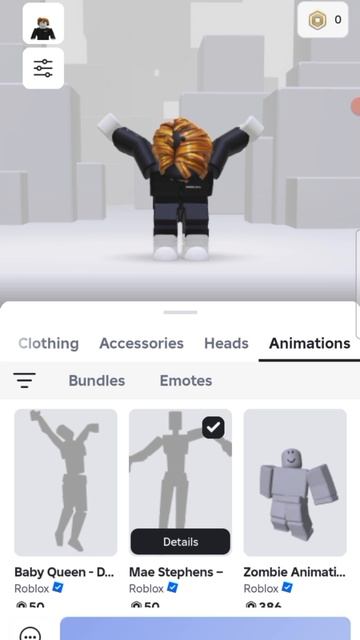Open the Zombie Animation item
Image resolution: width=360 pixels, height=640 pixels.
295,482
